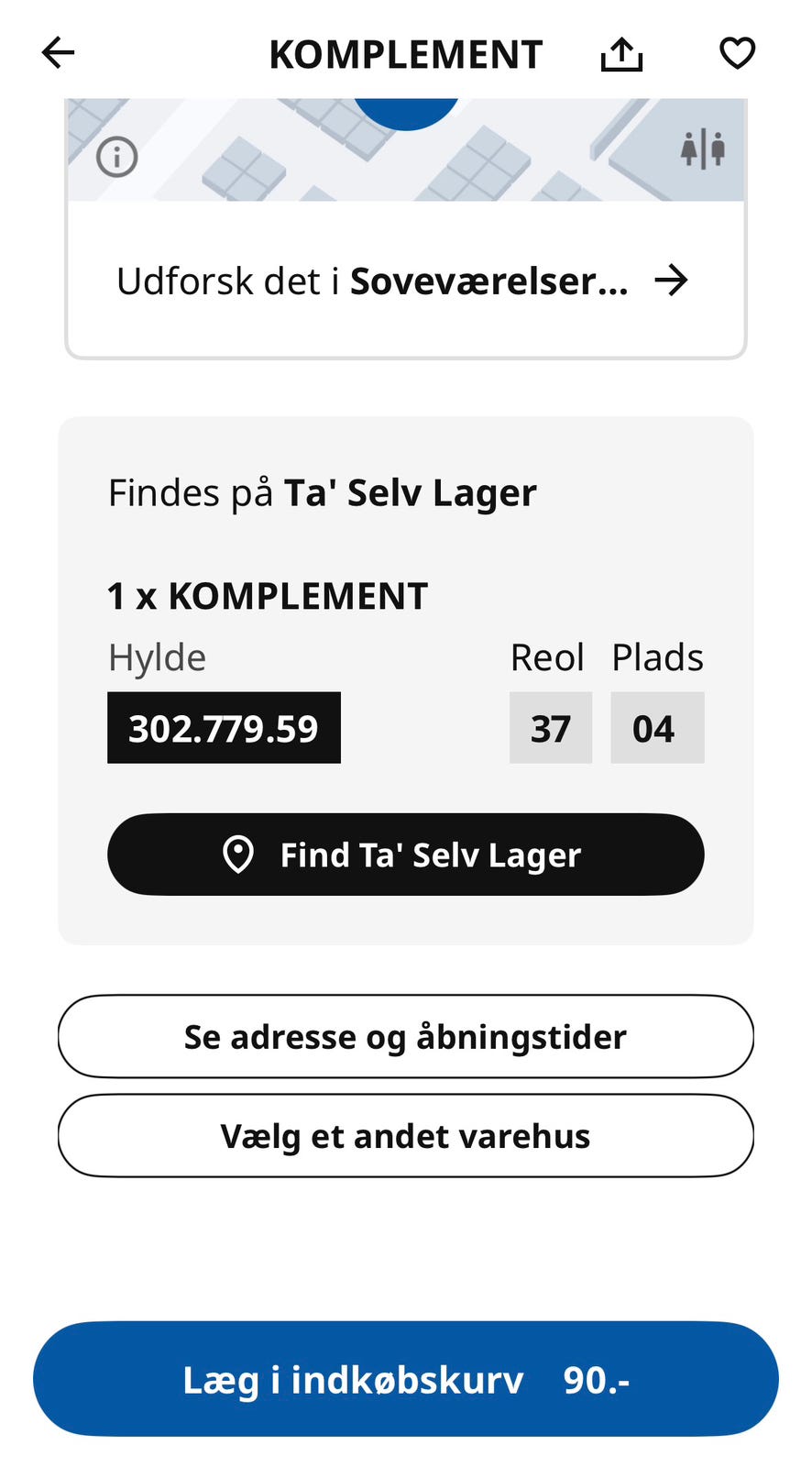Tap the KOMPLEMENT title in the header
Viewport: 812px width, 1467px height.
[x=406, y=53]
